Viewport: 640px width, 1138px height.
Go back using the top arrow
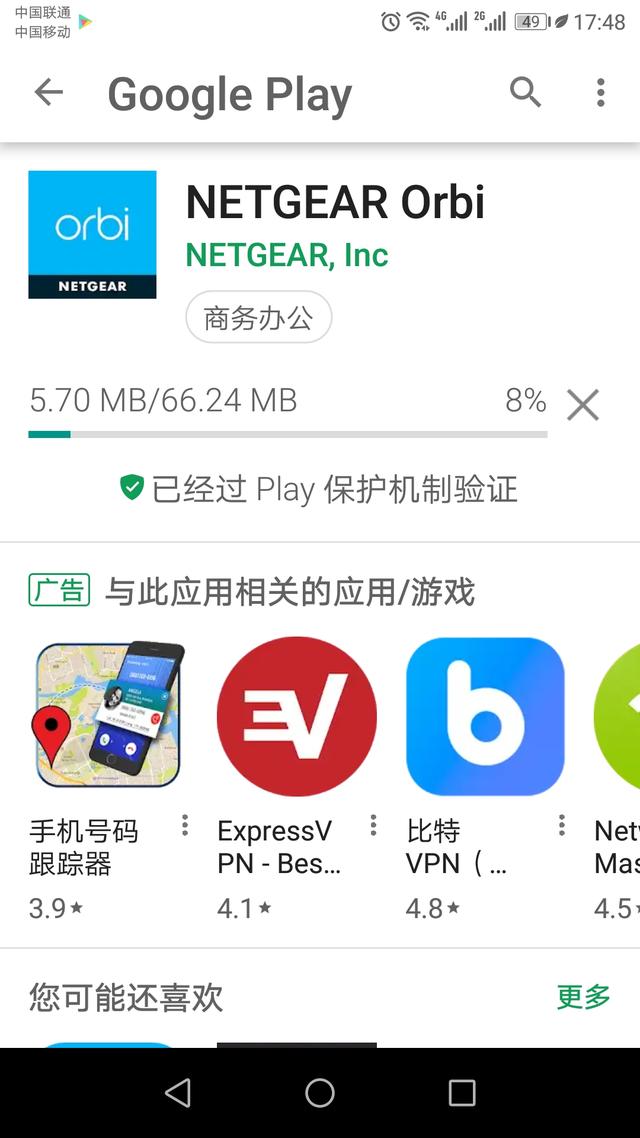pyautogui.click(x=48, y=93)
